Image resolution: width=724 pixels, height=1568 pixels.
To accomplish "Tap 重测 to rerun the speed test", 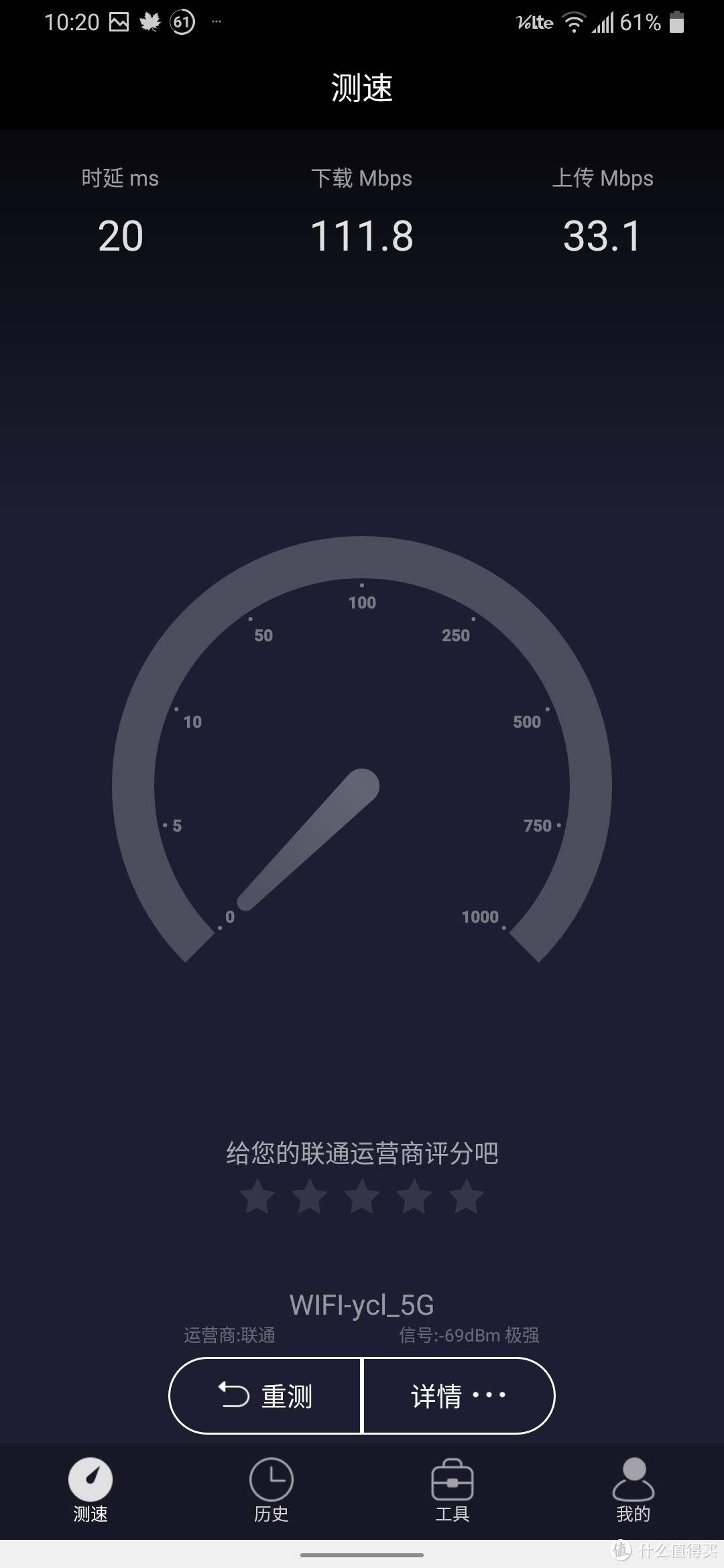I will 265,1396.
